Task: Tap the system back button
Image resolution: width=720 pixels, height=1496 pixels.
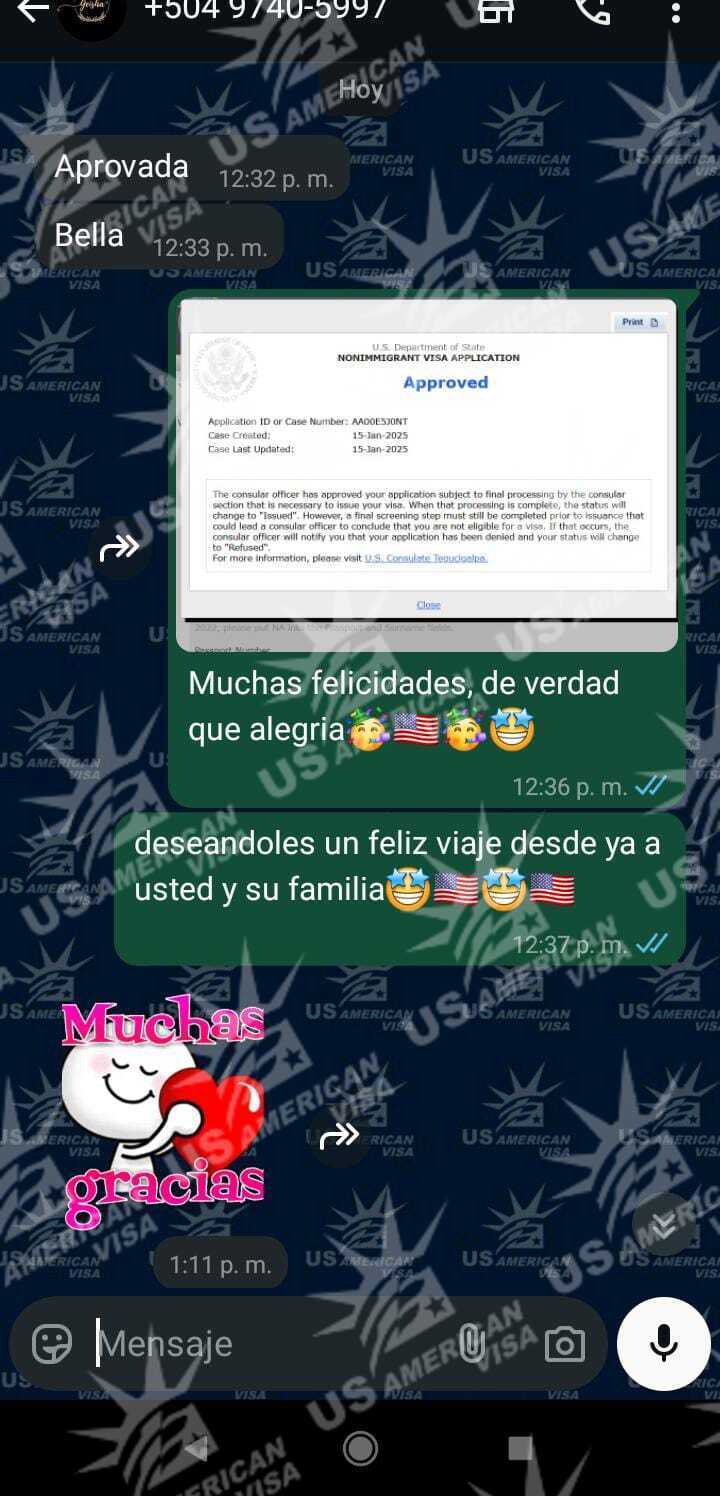Action: [197, 1447]
